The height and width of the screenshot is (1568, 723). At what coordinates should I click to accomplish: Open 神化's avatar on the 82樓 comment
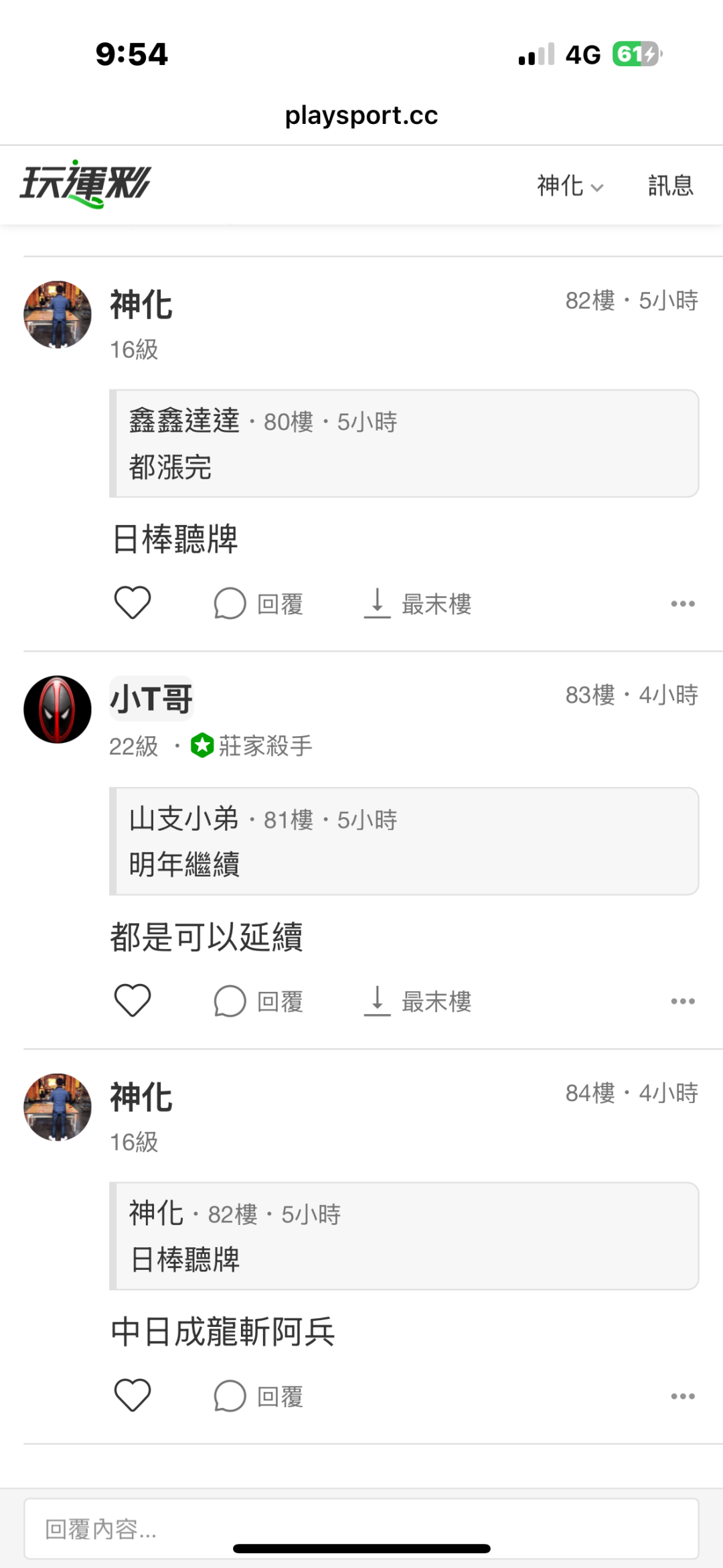(x=58, y=315)
